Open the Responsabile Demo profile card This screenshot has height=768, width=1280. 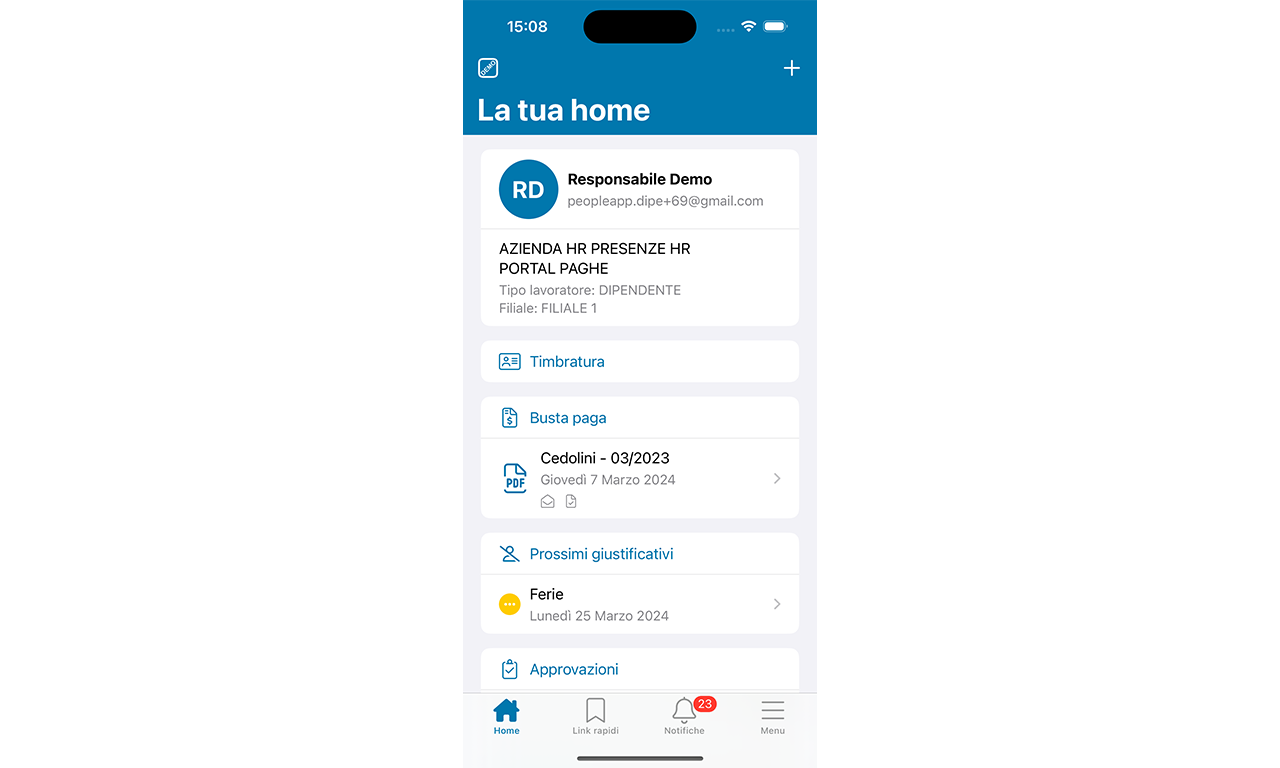click(639, 190)
